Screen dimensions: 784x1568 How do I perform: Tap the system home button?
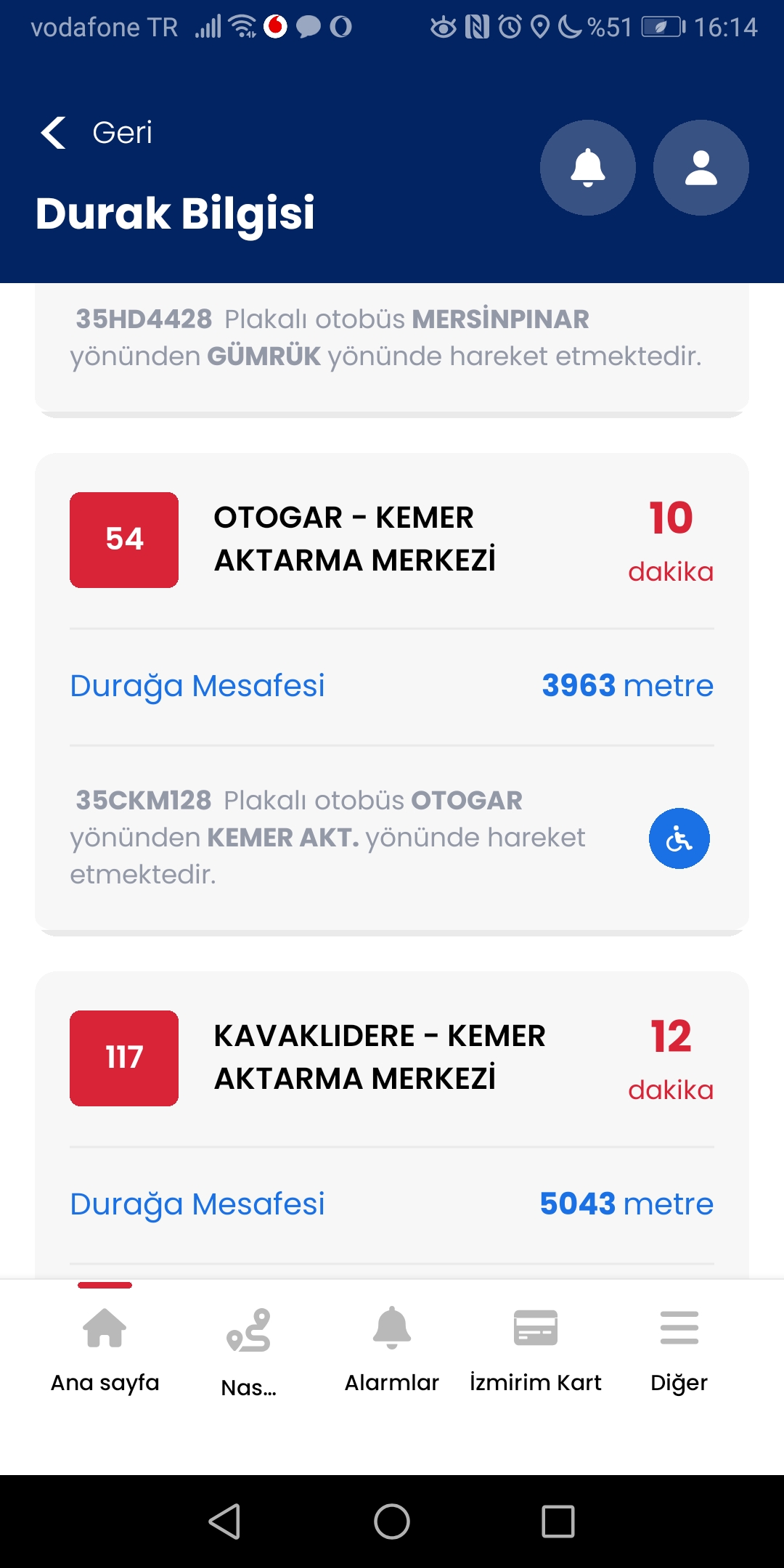392,1521
